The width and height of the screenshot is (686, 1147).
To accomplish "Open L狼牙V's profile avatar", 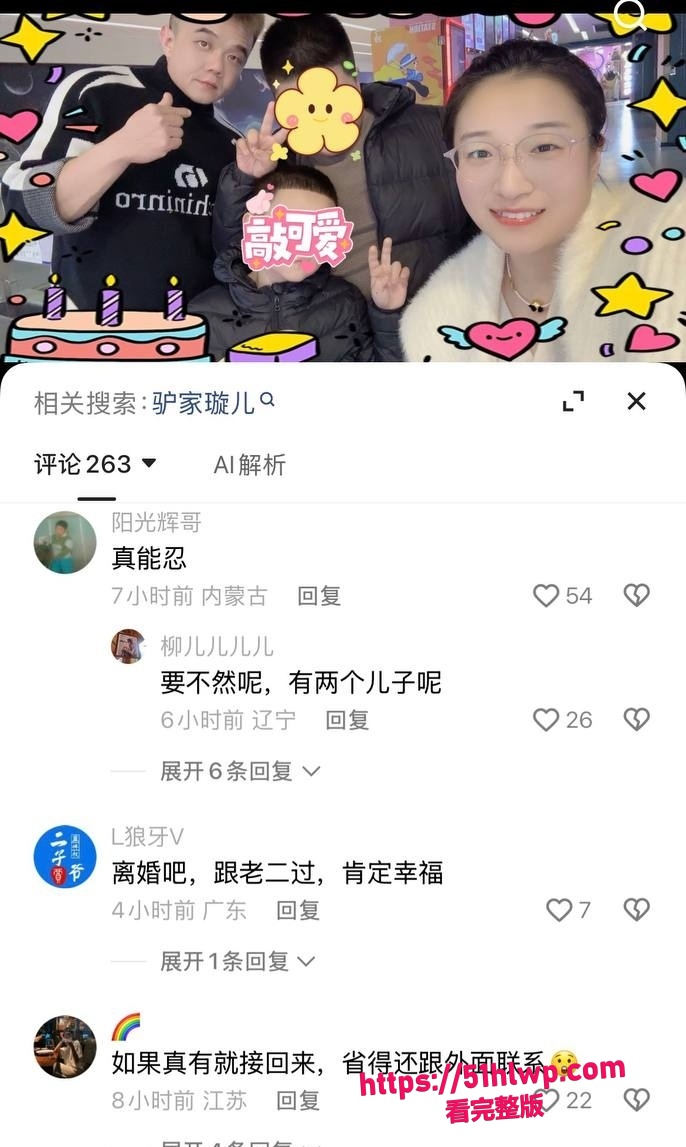I will [65, 856].
